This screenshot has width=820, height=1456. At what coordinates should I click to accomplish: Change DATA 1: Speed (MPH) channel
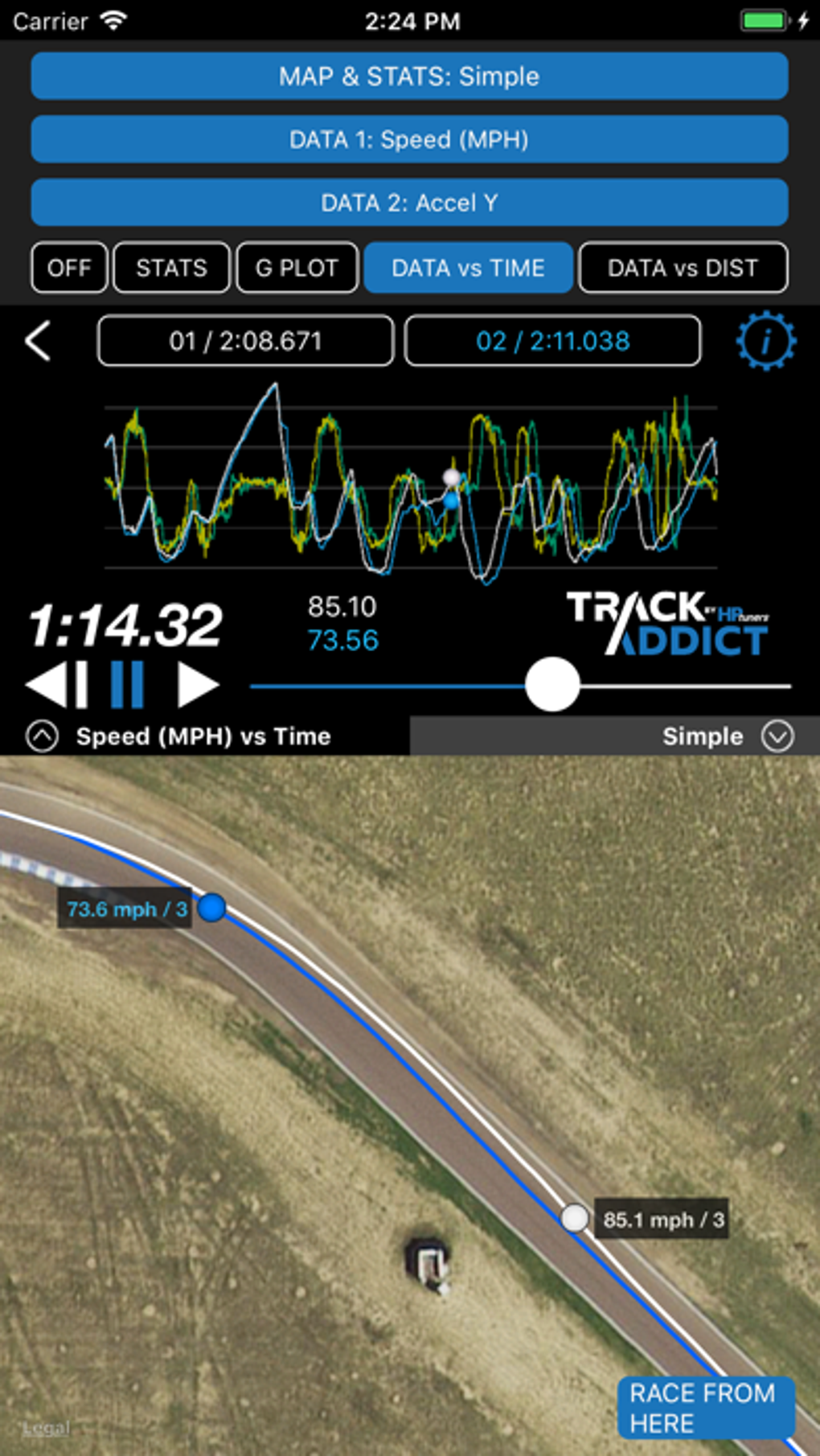click(409, 139)
